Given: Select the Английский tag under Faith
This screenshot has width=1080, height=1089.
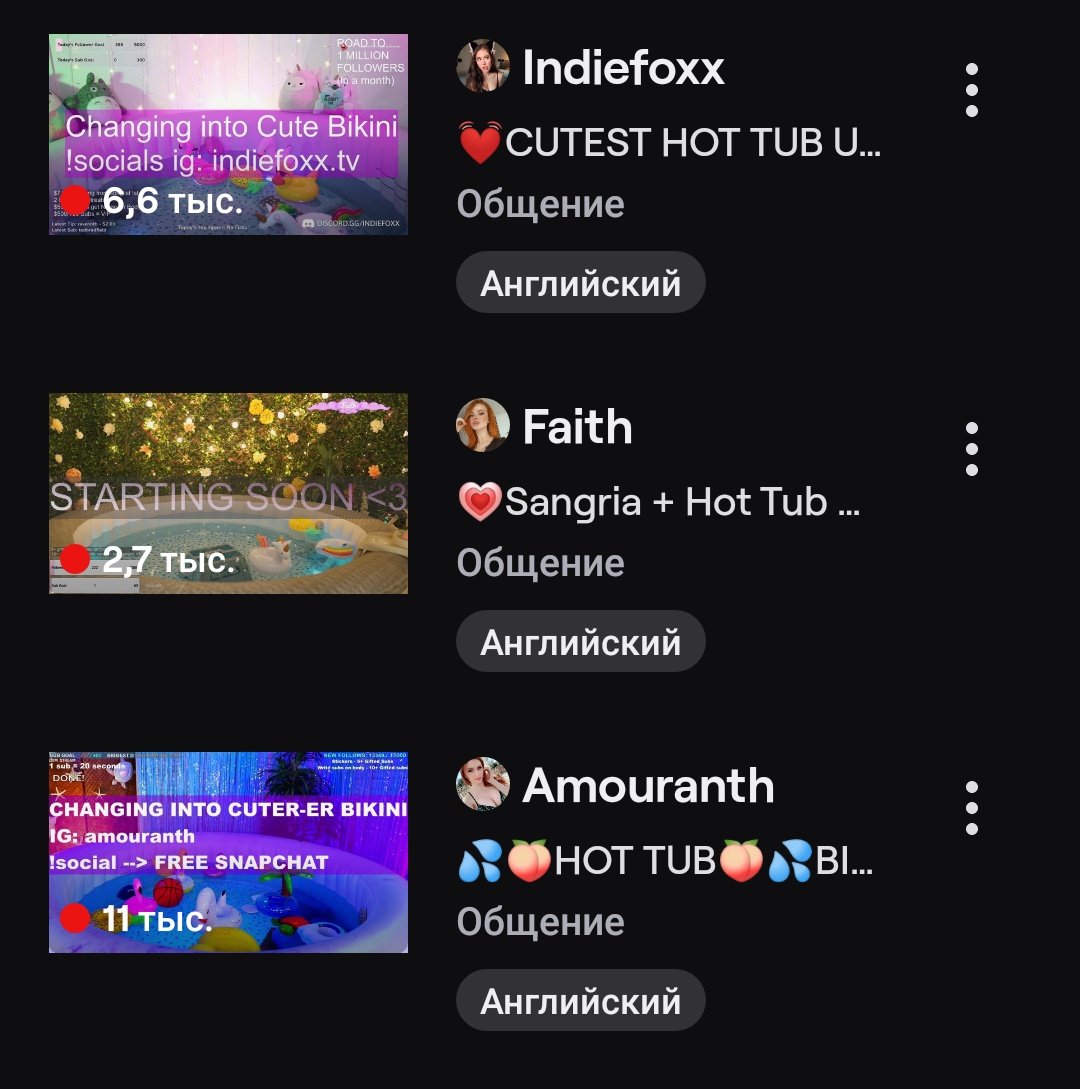Looking at the screenshot, I should (580, 640).
